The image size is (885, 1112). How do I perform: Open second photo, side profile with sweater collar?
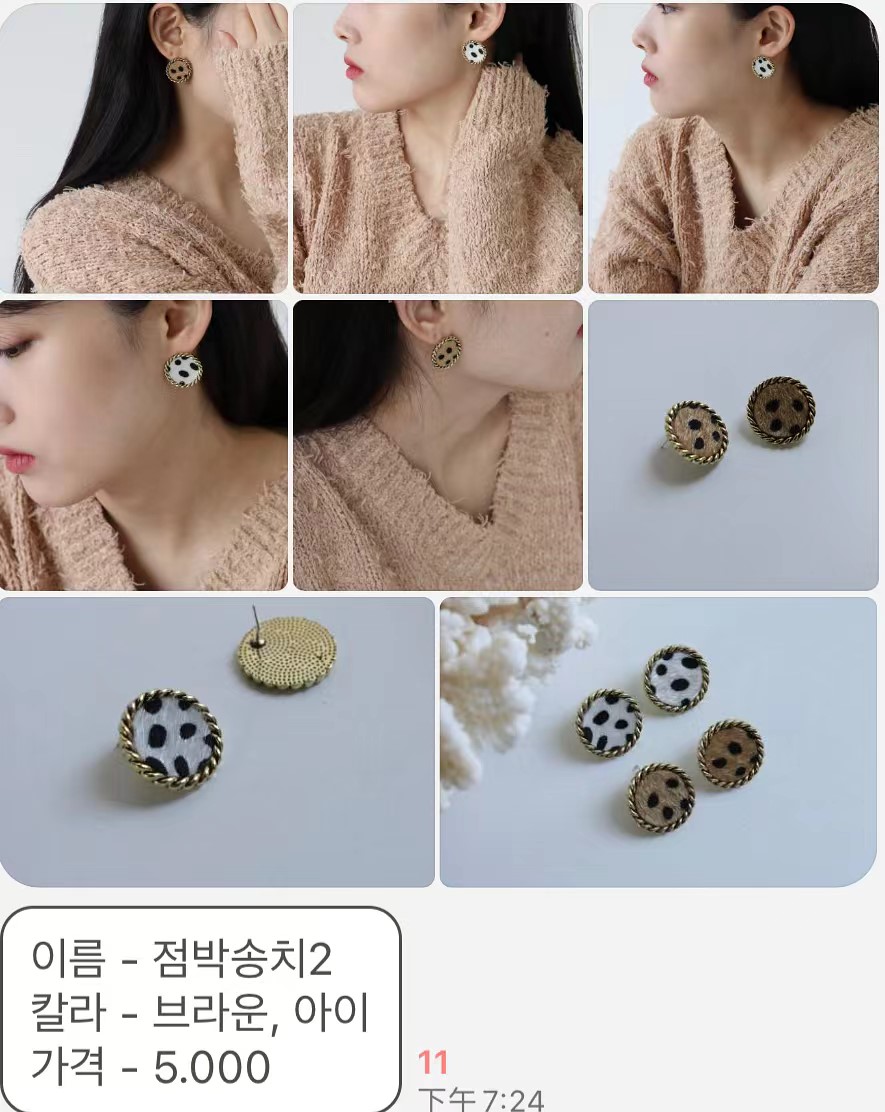point(437,148)
